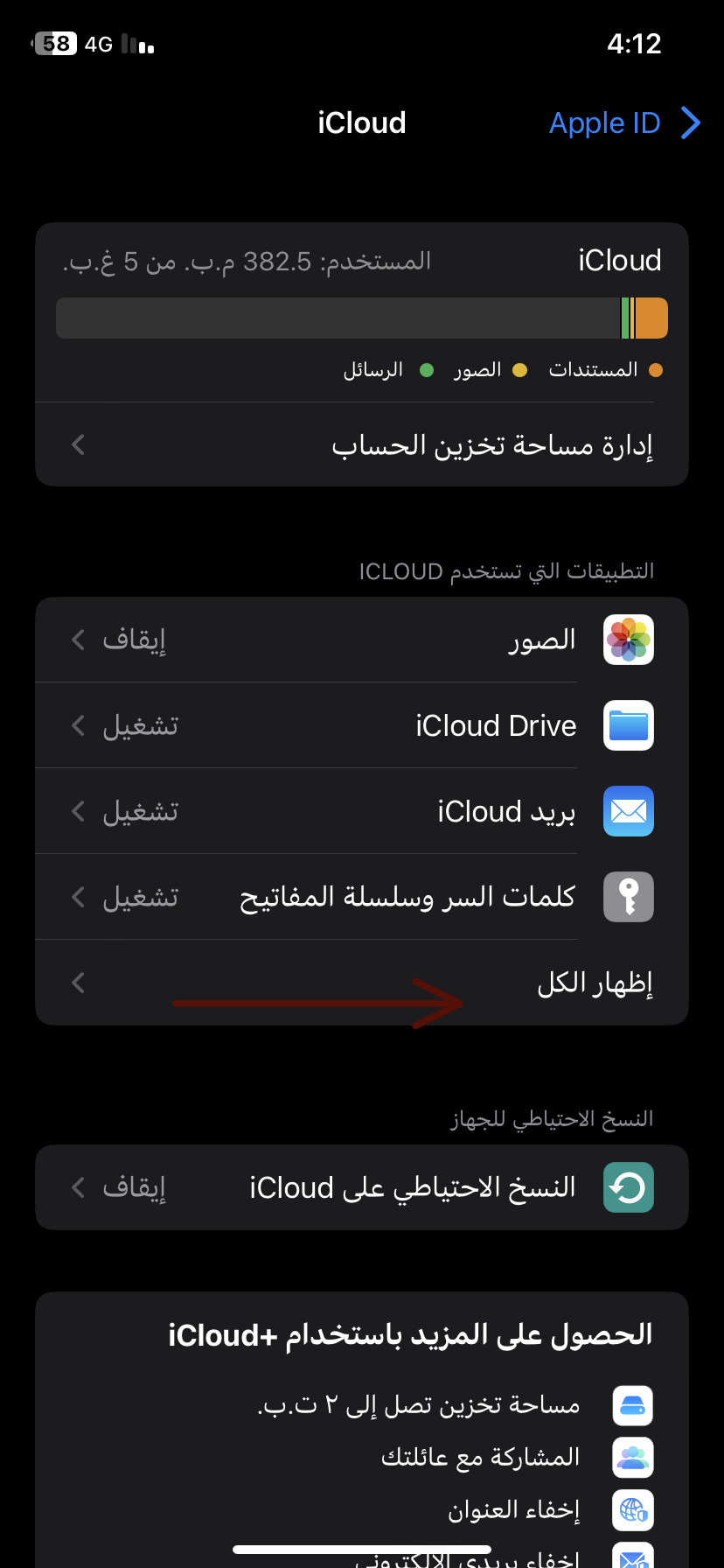Open النسخ الاحتياطي على iCloud
Screen dimensions: 724x1568
(362, 1187)
